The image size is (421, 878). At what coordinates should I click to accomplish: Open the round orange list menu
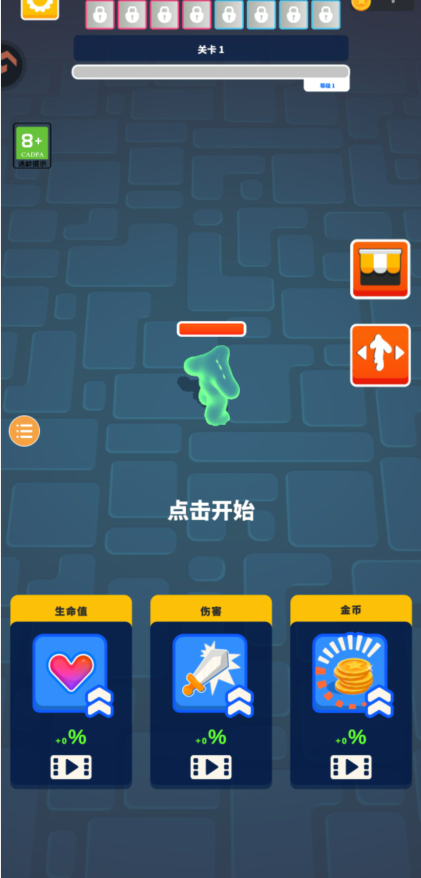click(24, 431)
